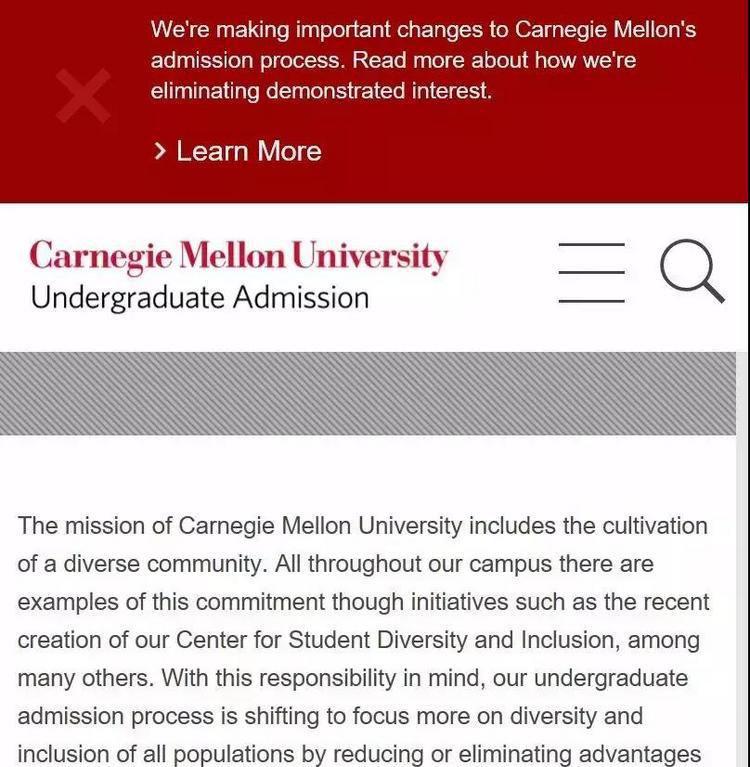This screenshot has height=767, width=750.
Task: Open the Learn More link
Action: tap(238, 151)
